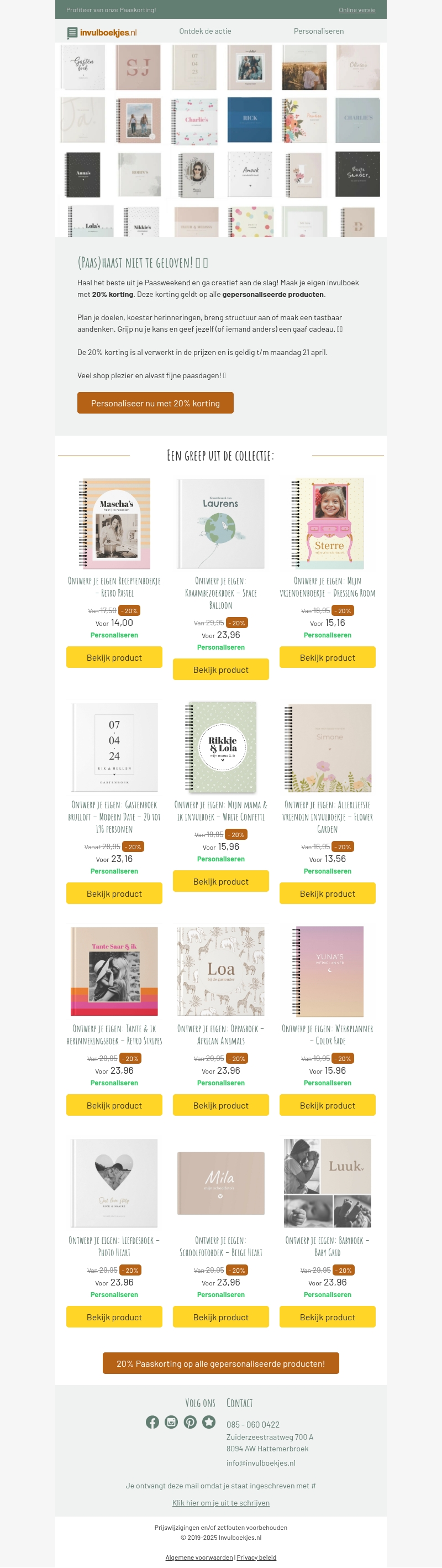Open the Tante & Ik Retro Stripes image
Screen dimensions: 442x1568
(114, 971)
